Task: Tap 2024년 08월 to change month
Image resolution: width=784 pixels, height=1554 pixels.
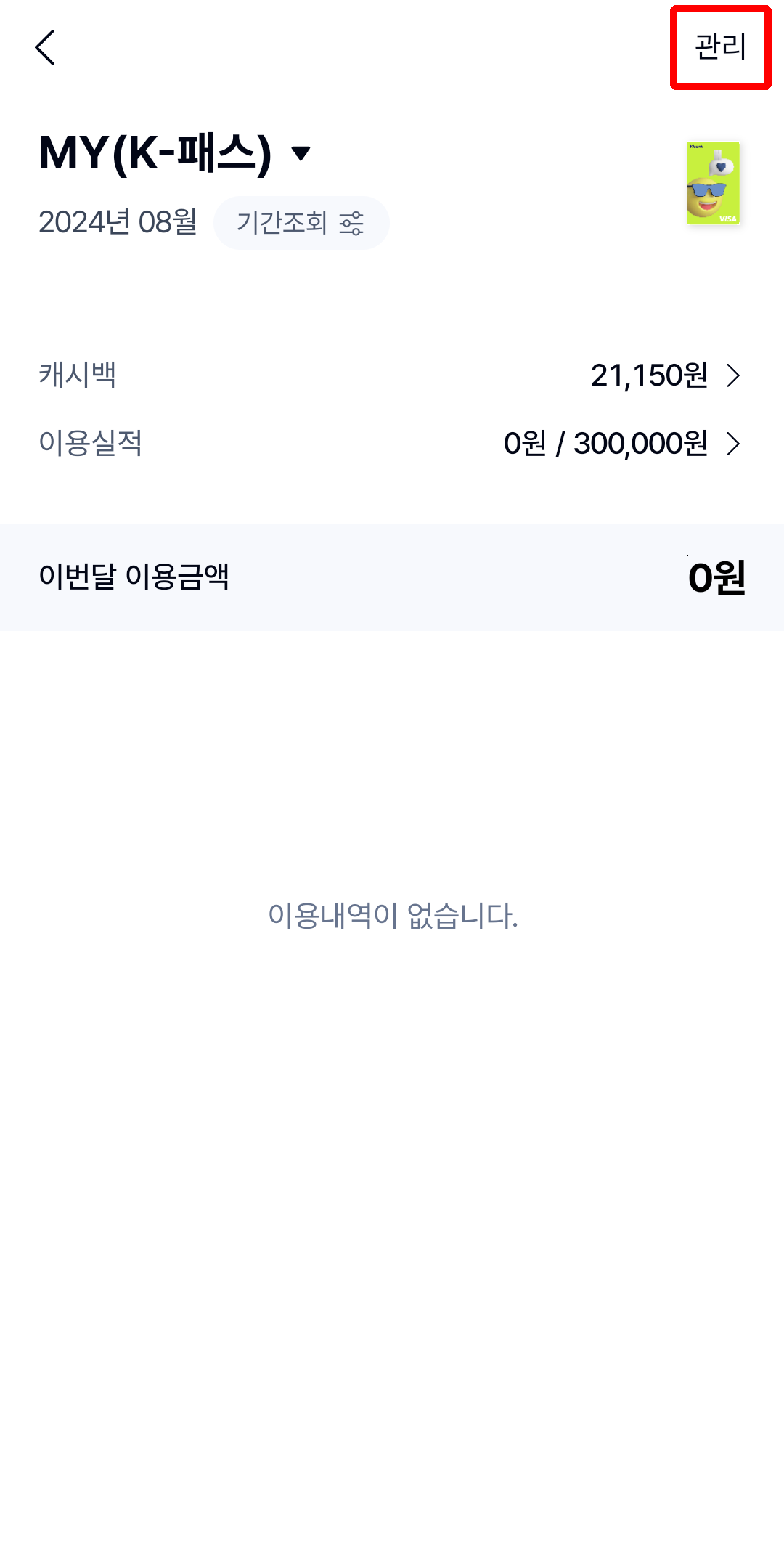Action: (x=118, y=223)
